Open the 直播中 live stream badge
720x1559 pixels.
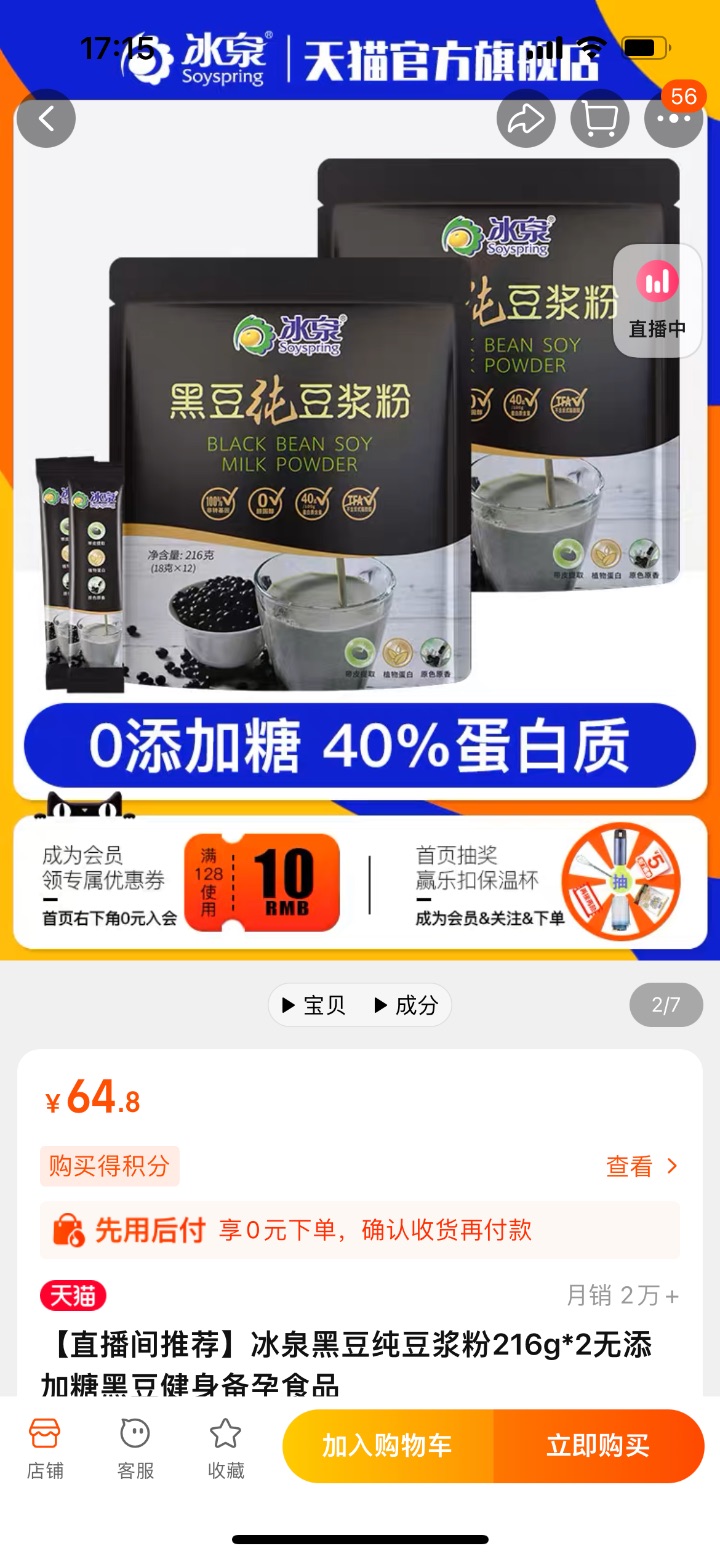pyautogui.click(x=657, y=300)
